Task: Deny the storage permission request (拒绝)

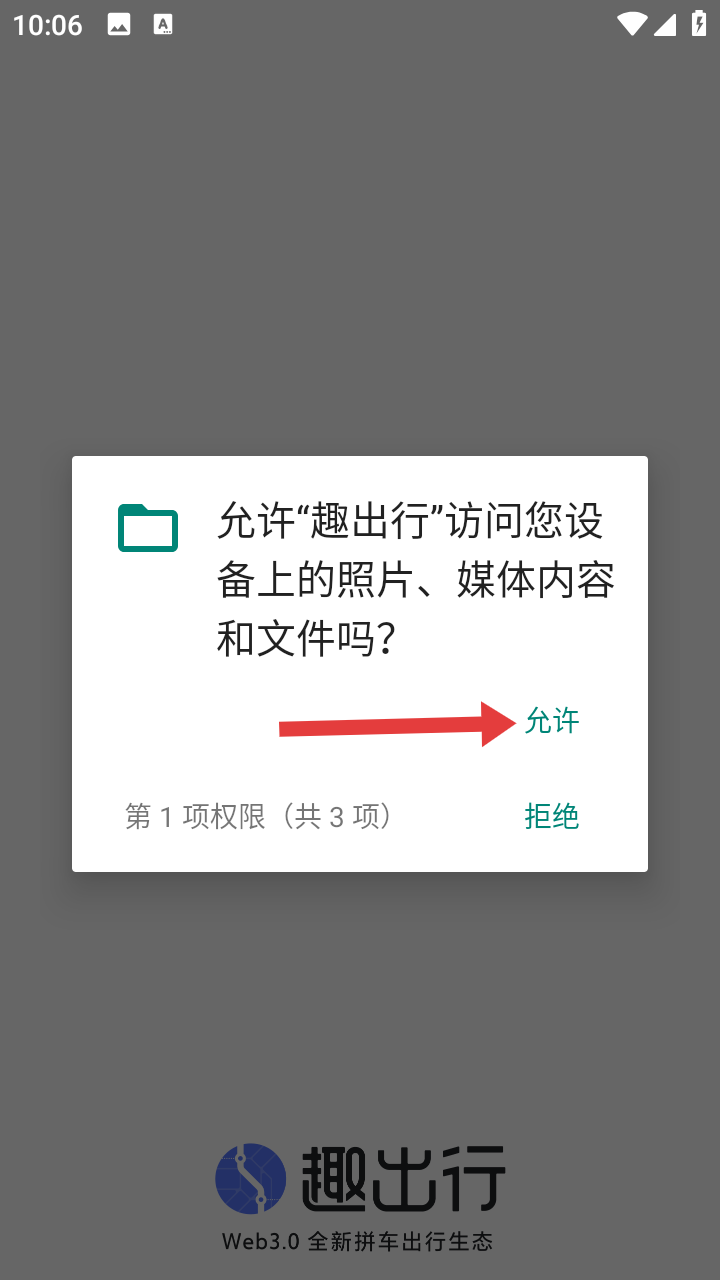Action: [x=552, y=816]
